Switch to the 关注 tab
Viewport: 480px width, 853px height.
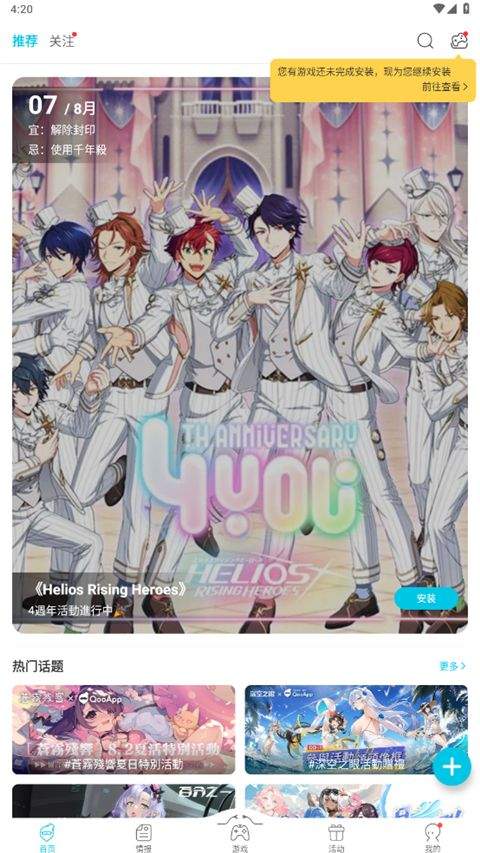point(62,41)
